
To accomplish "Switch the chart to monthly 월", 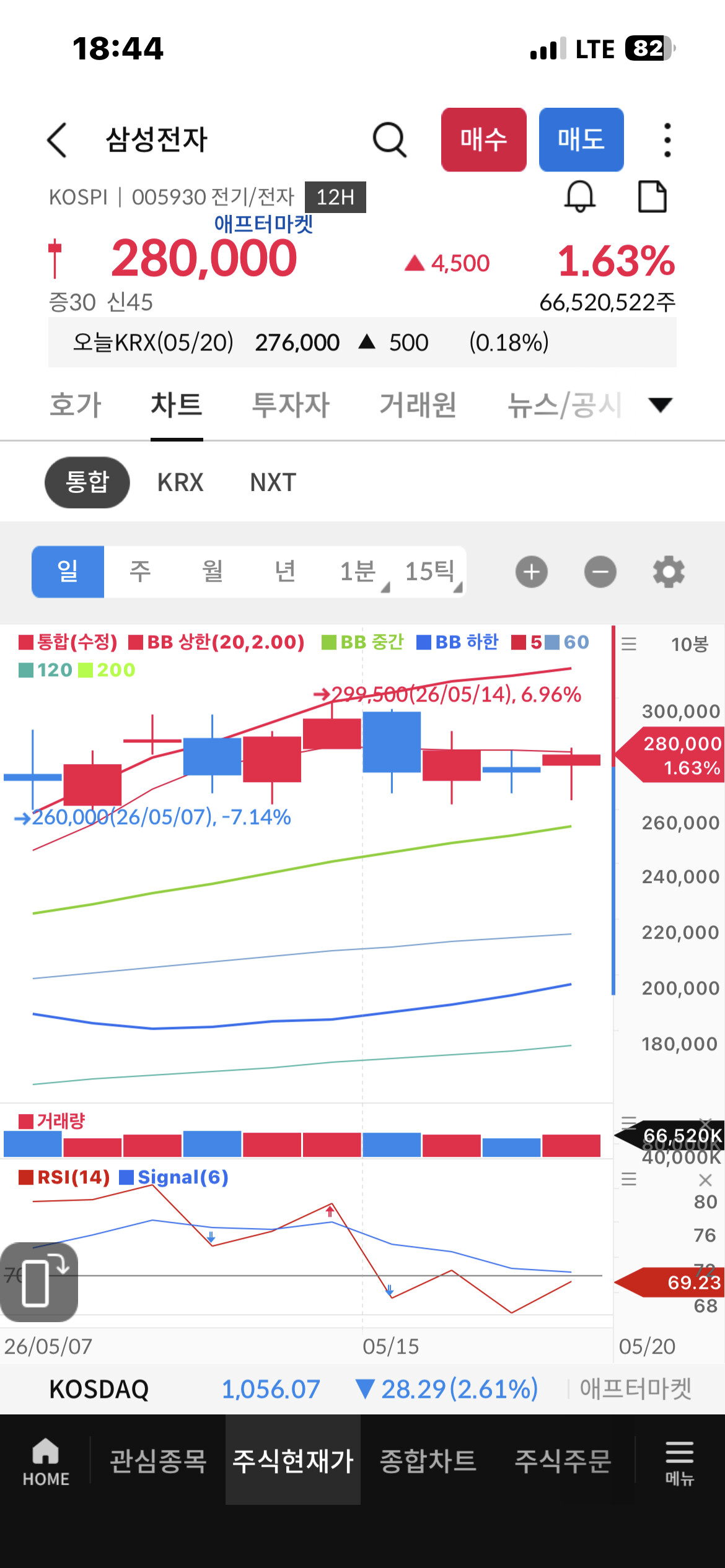I will coord(213,572).
